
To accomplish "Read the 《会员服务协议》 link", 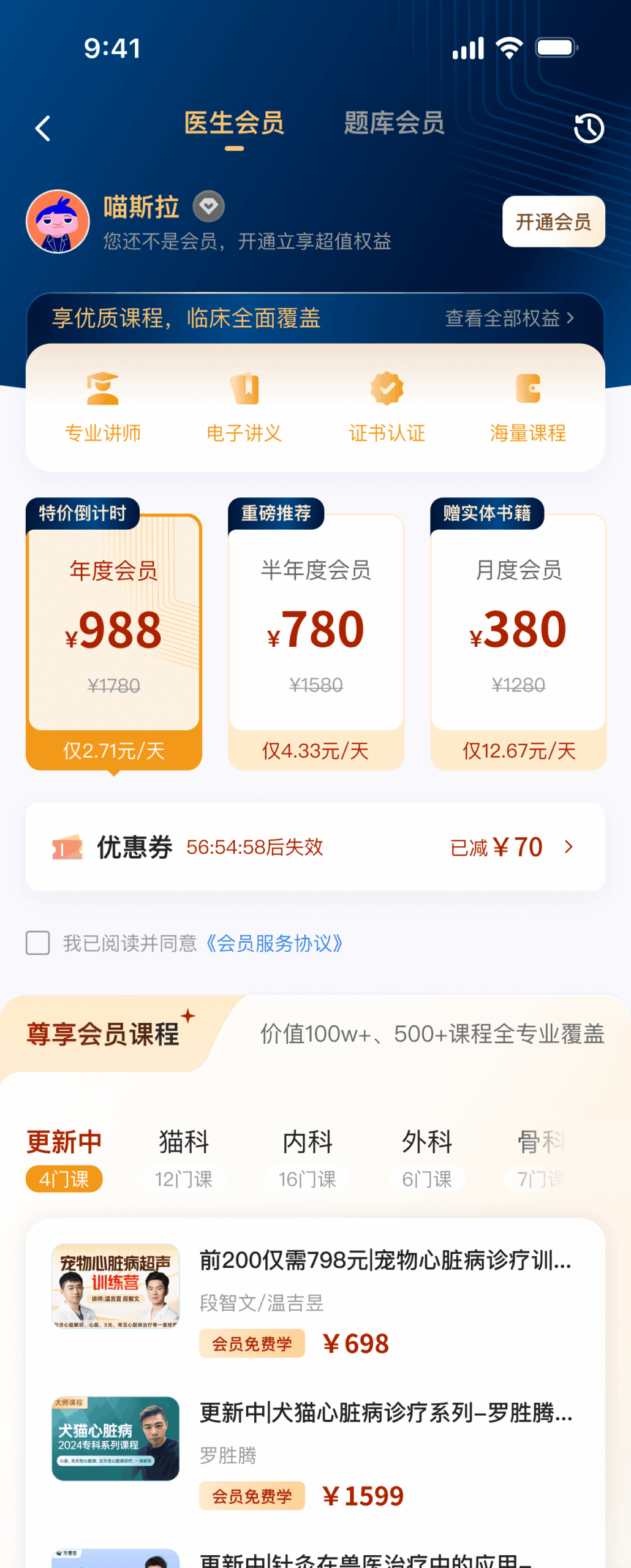I will 273,943.
